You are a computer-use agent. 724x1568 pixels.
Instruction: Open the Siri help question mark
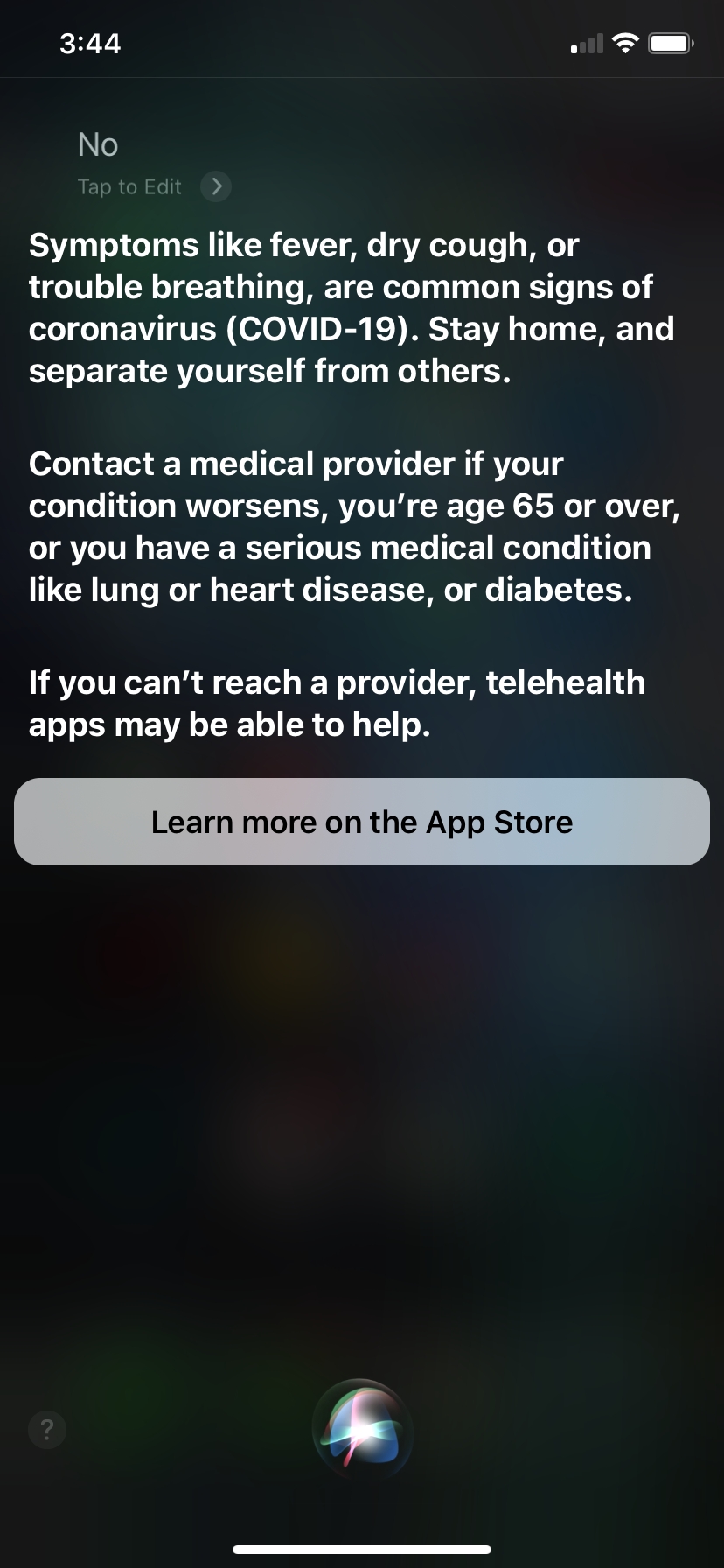point(47,1430)
